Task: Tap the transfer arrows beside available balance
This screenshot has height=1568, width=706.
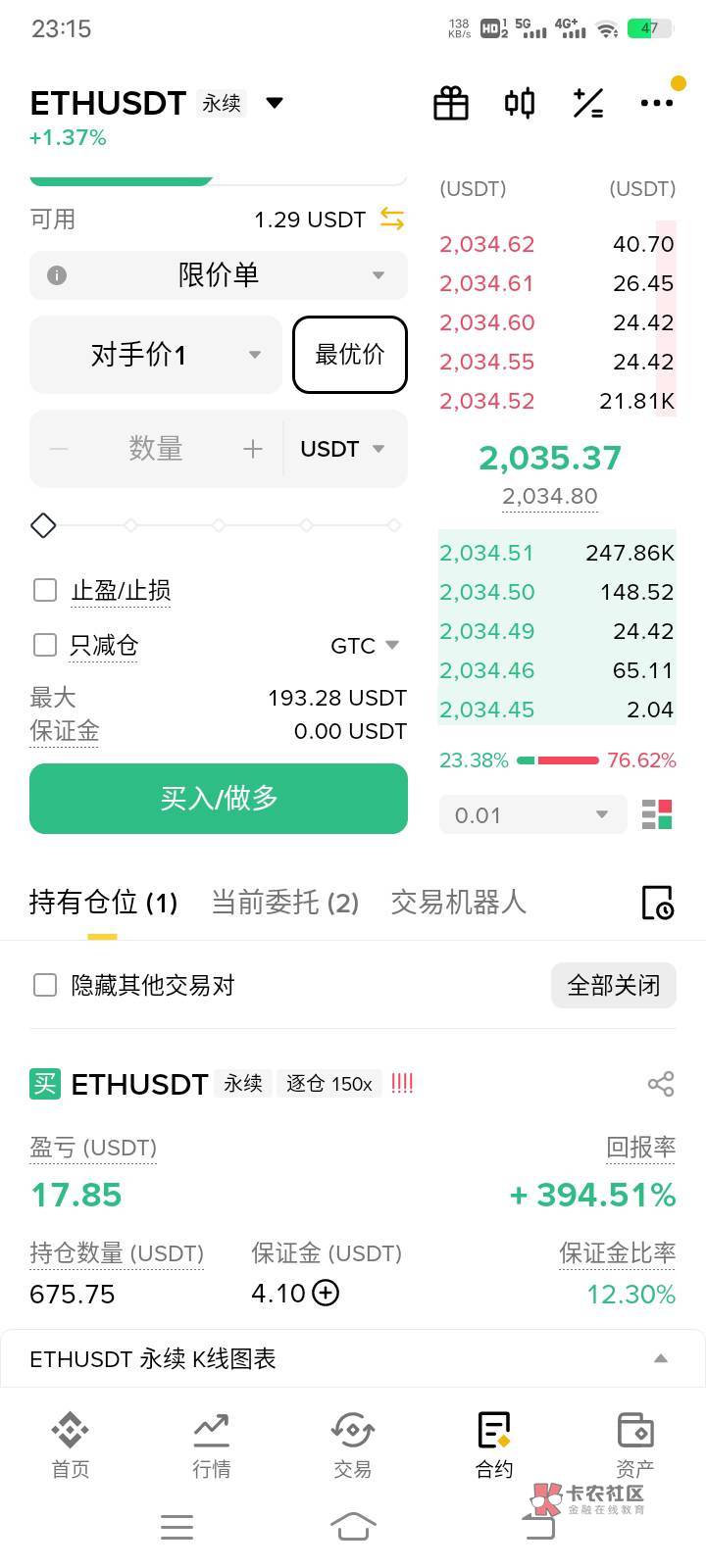Action: tap(392, 219)
